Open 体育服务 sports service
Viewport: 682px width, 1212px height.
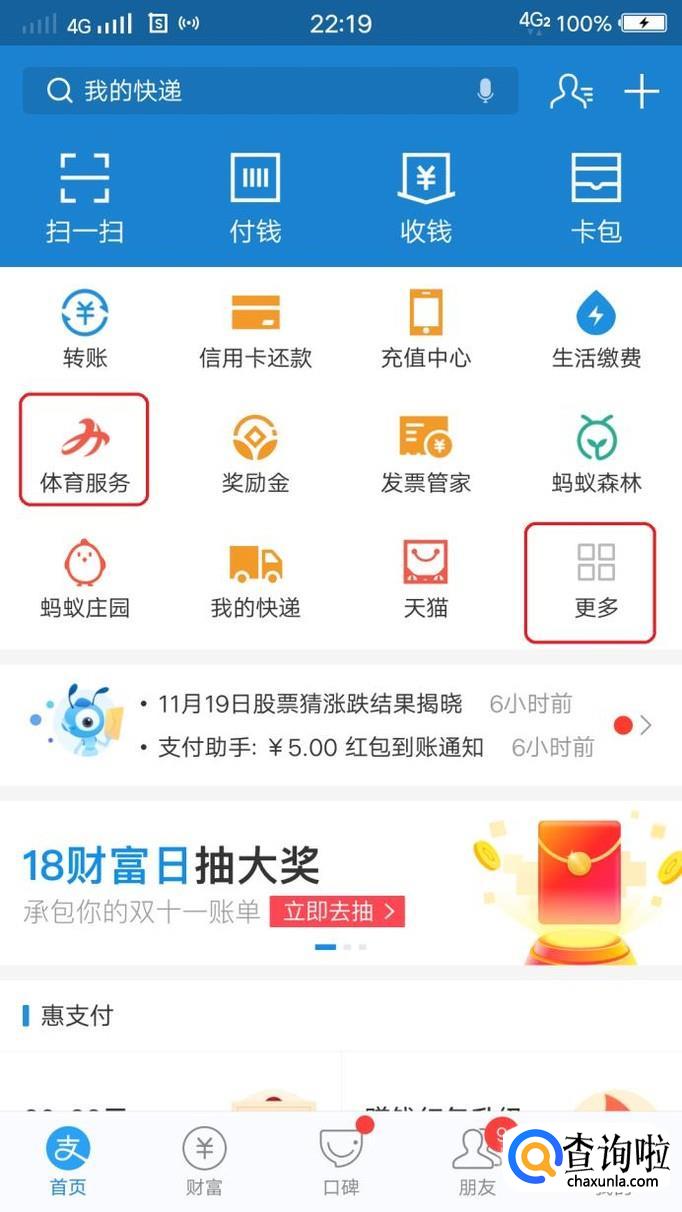[85, 452]
